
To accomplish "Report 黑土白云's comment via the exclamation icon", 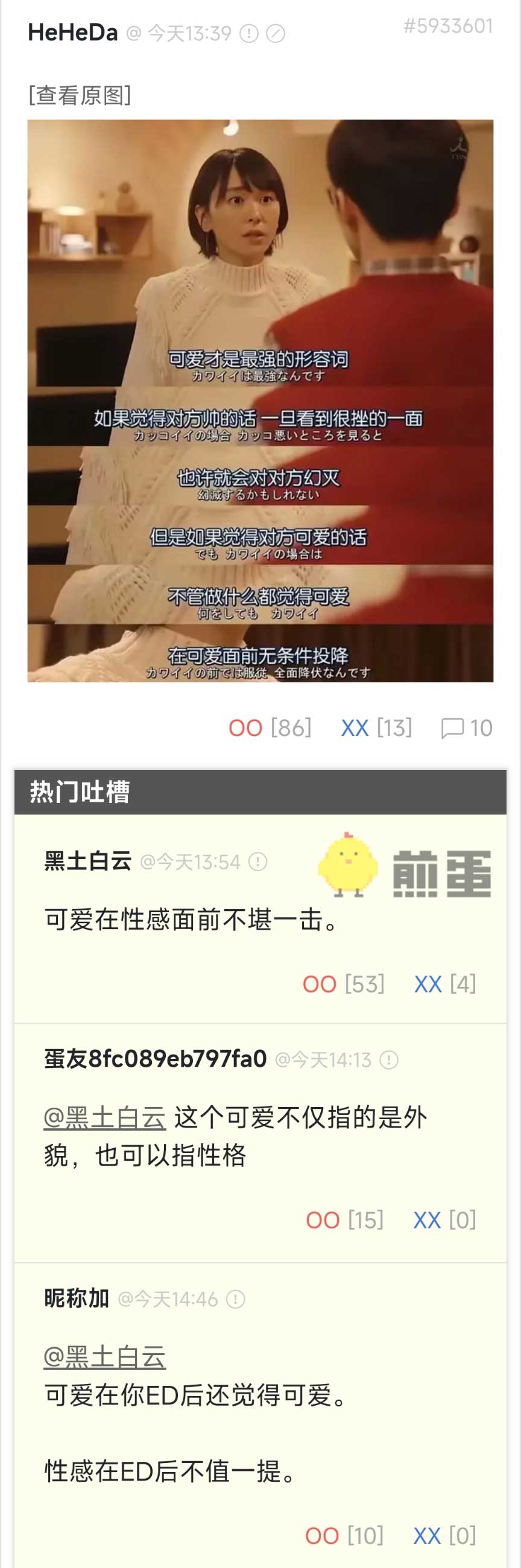I will 258,862.
